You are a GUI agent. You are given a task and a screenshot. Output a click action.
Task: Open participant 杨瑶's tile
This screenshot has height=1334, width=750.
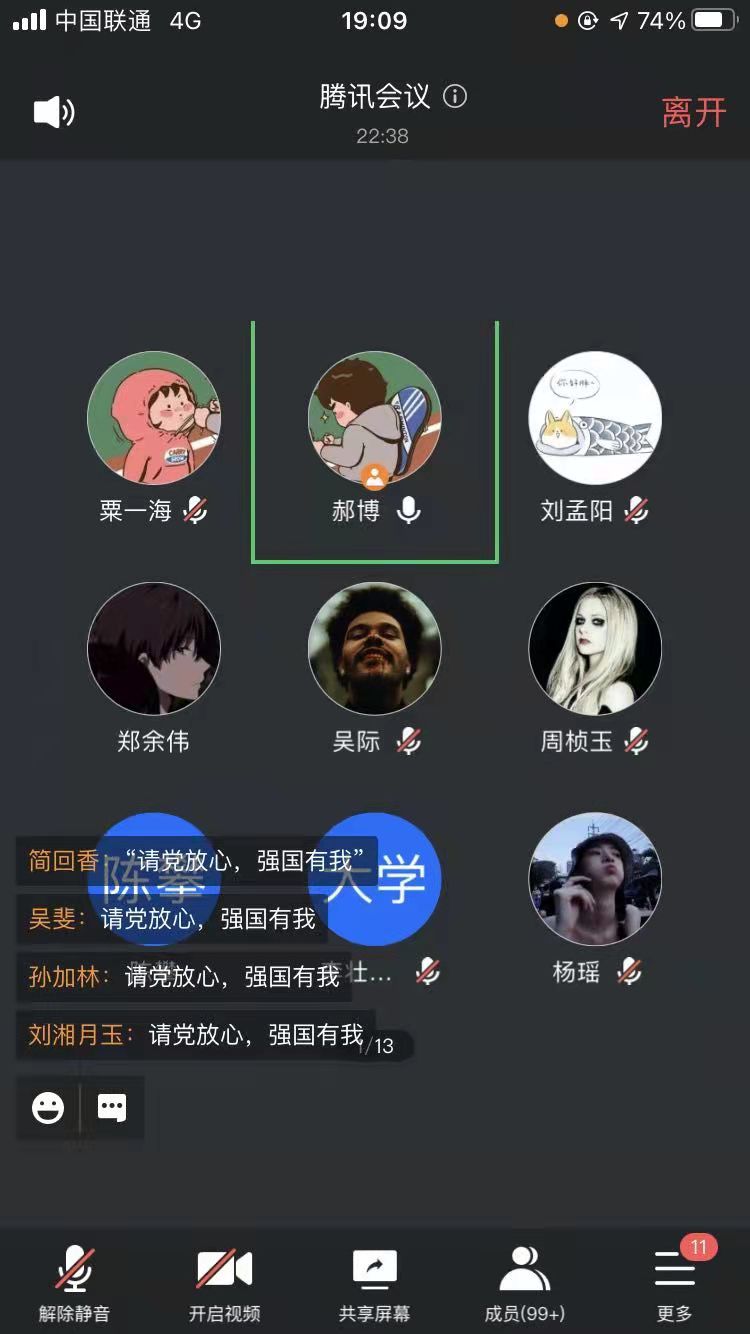[x=595, y=879]
